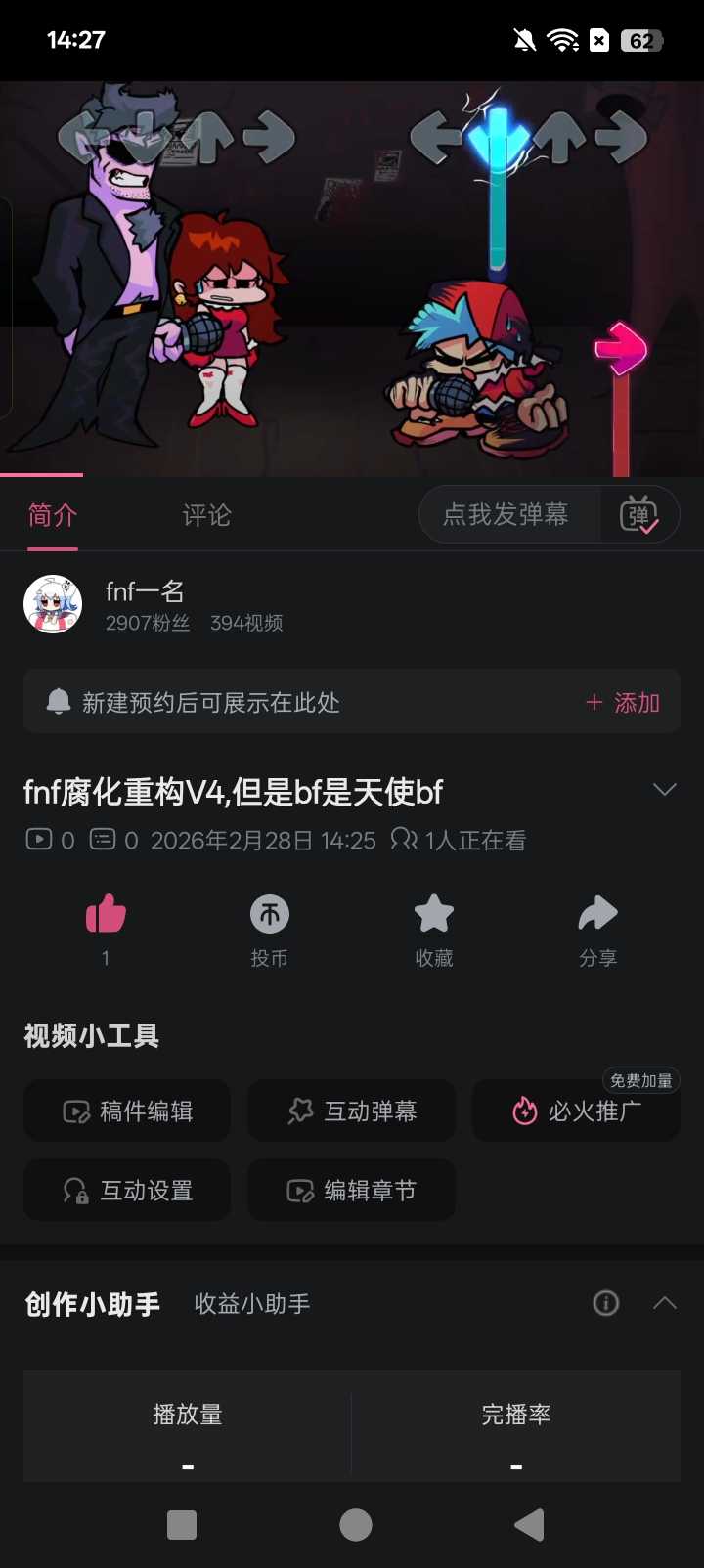Open 必火推广 promotion

point(576,1111)
